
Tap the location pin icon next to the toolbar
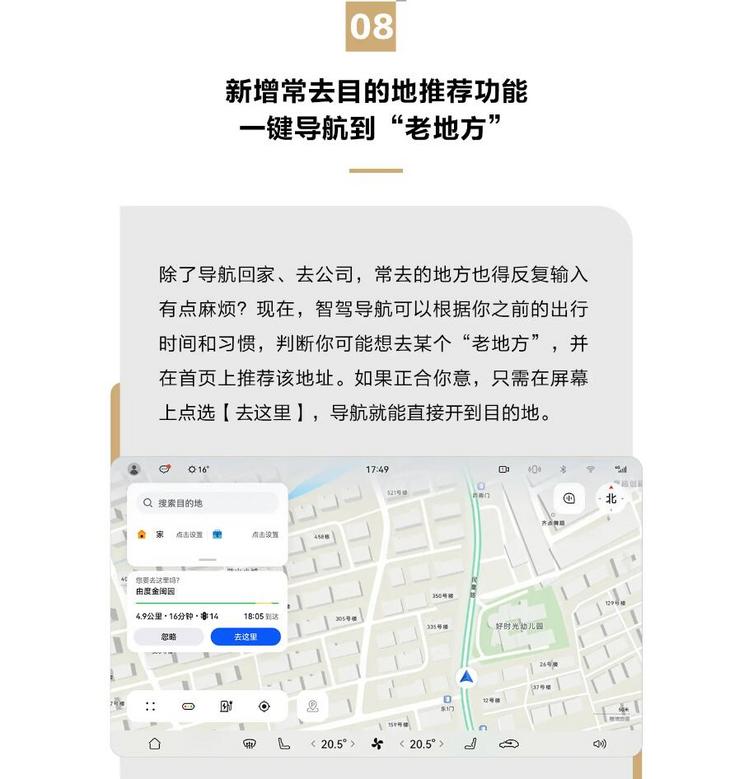(x=314, y=708)
